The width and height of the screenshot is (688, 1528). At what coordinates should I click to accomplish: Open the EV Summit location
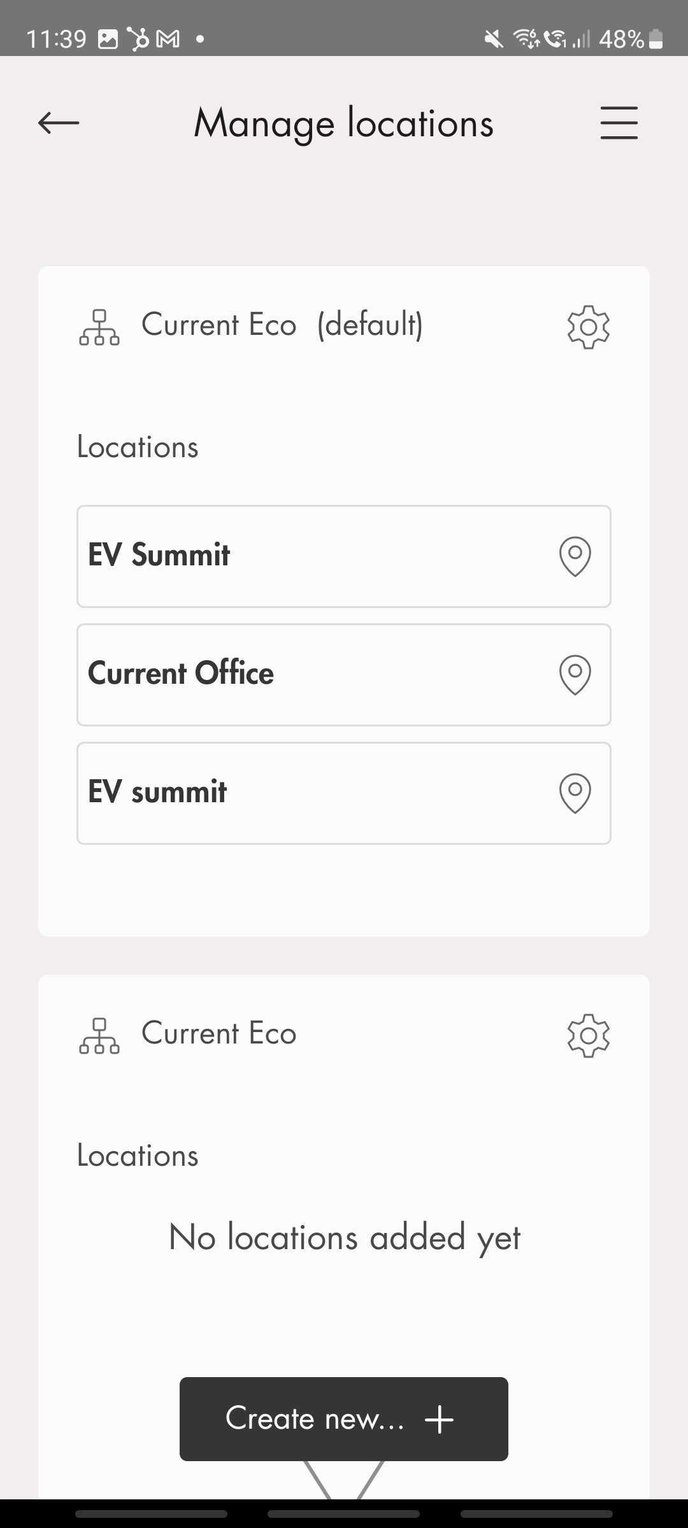[x=344, y=556]
